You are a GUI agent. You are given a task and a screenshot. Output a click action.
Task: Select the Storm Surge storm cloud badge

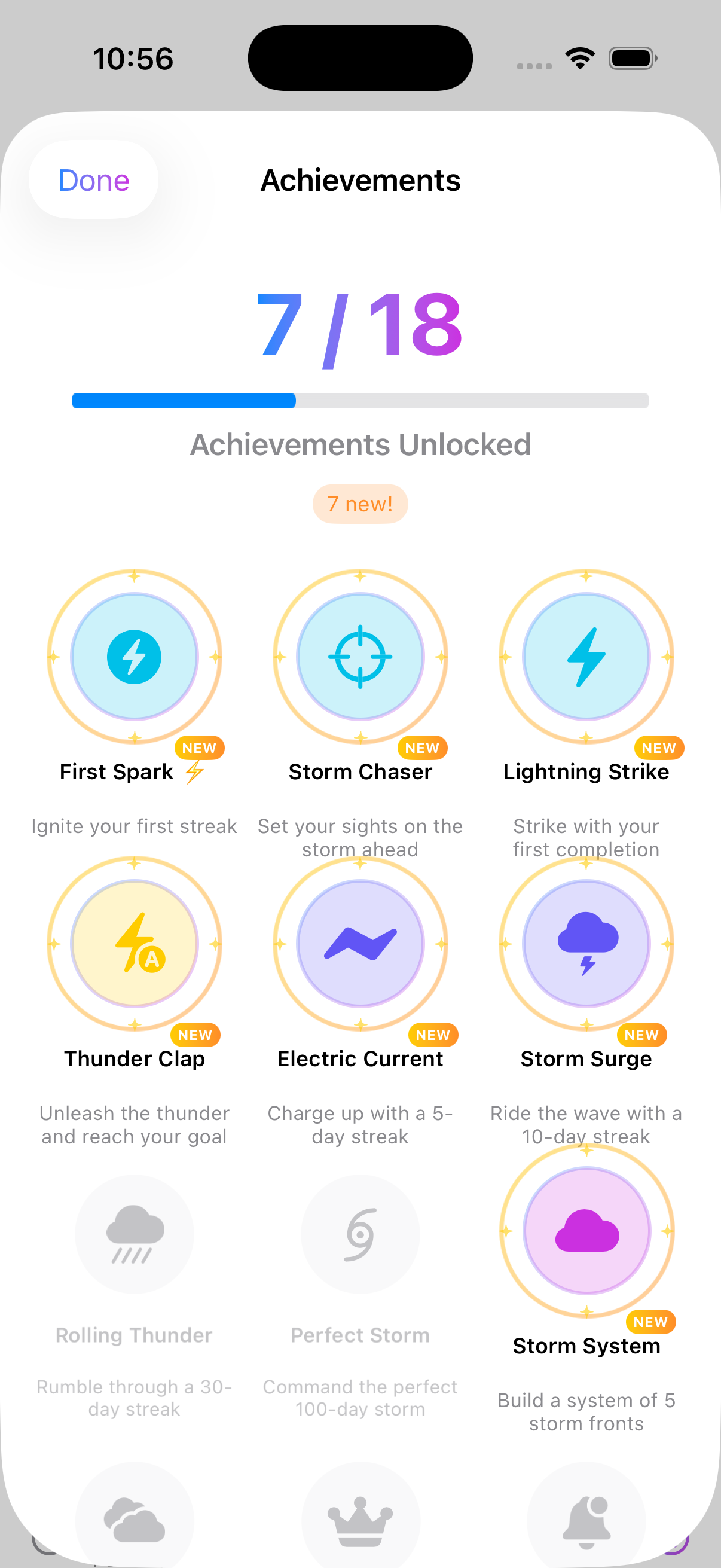(x=586, y=943)
